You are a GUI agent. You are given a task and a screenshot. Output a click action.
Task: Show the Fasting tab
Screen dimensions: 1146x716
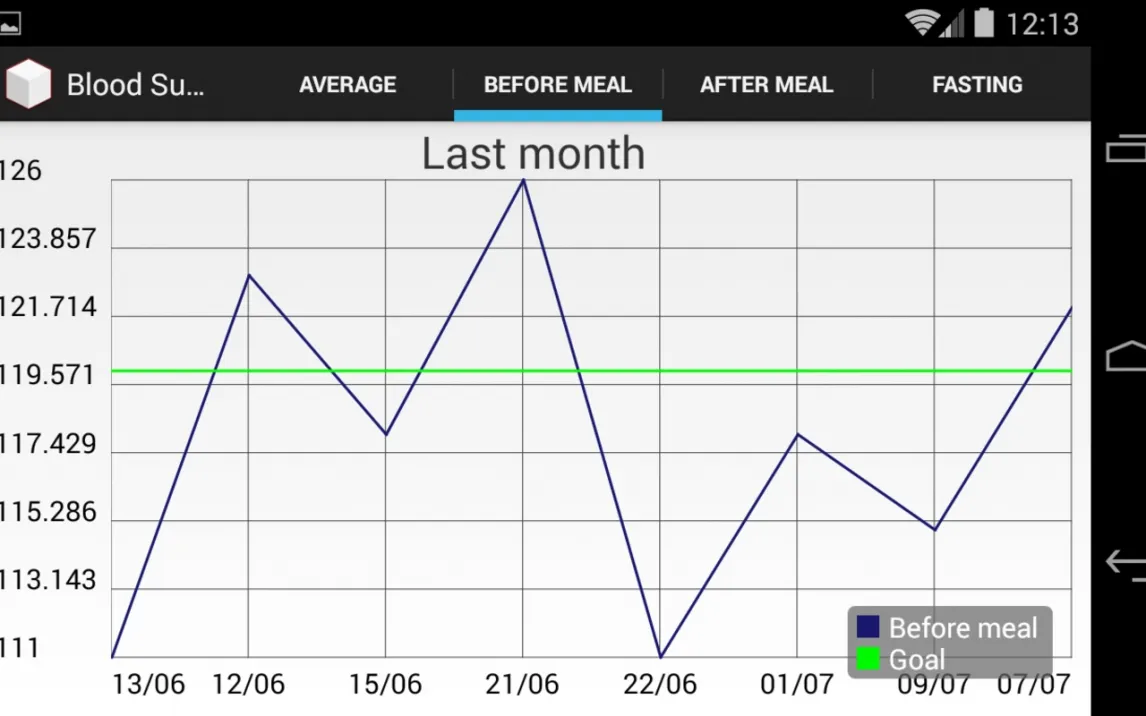(977, 85)
